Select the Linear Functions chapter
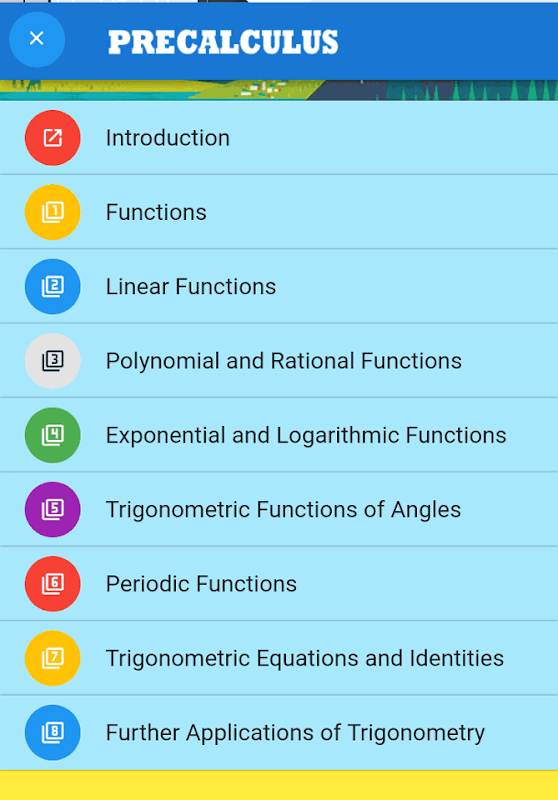 tap(279, 286)
